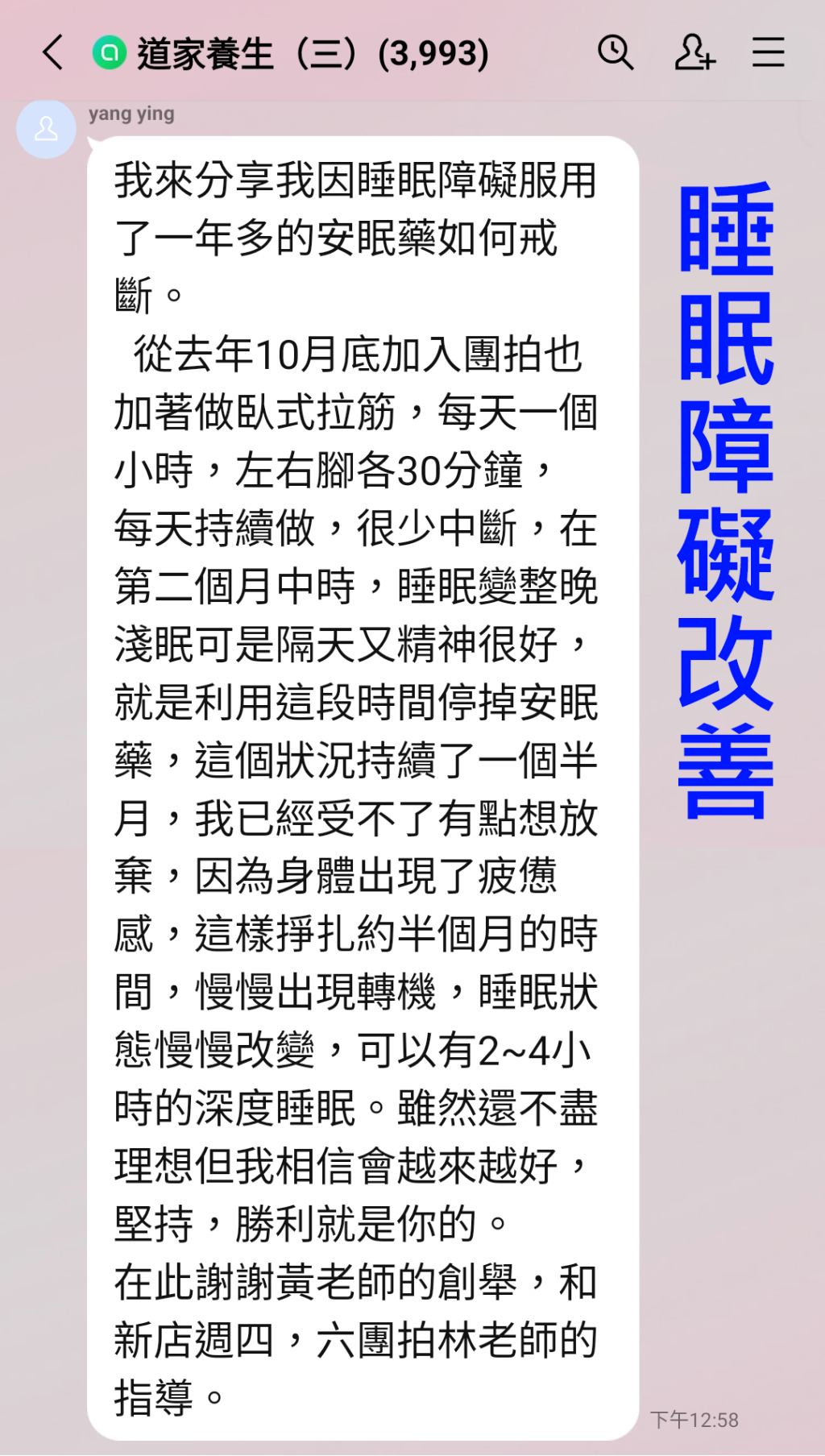Go back to the chat list

pos(53,53)
